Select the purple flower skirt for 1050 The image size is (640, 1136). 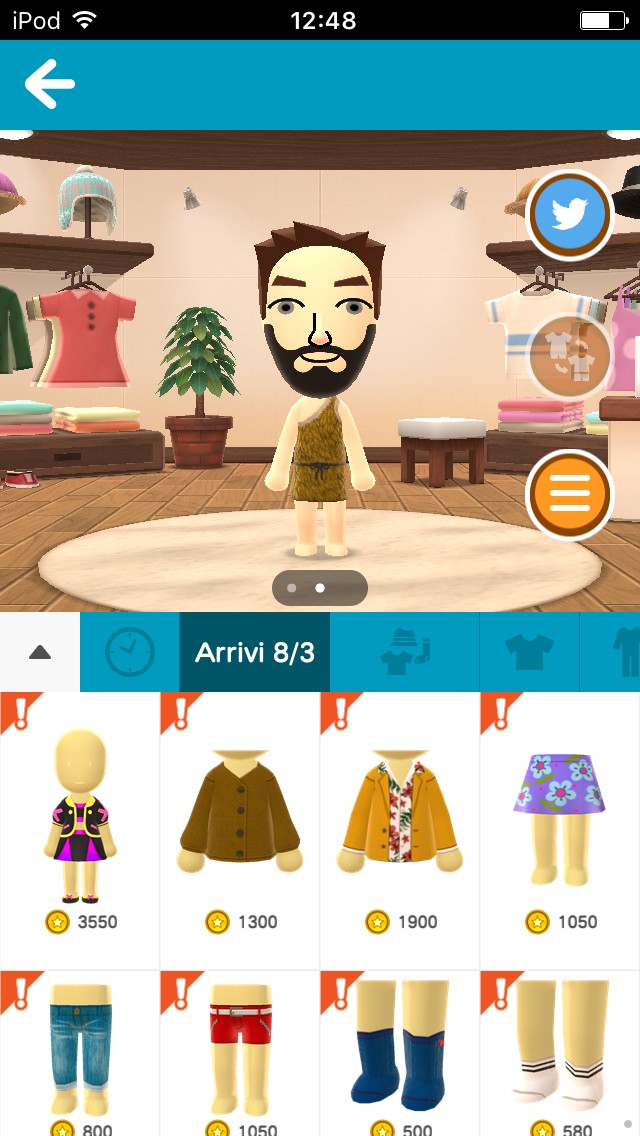[x=560, y=830]
